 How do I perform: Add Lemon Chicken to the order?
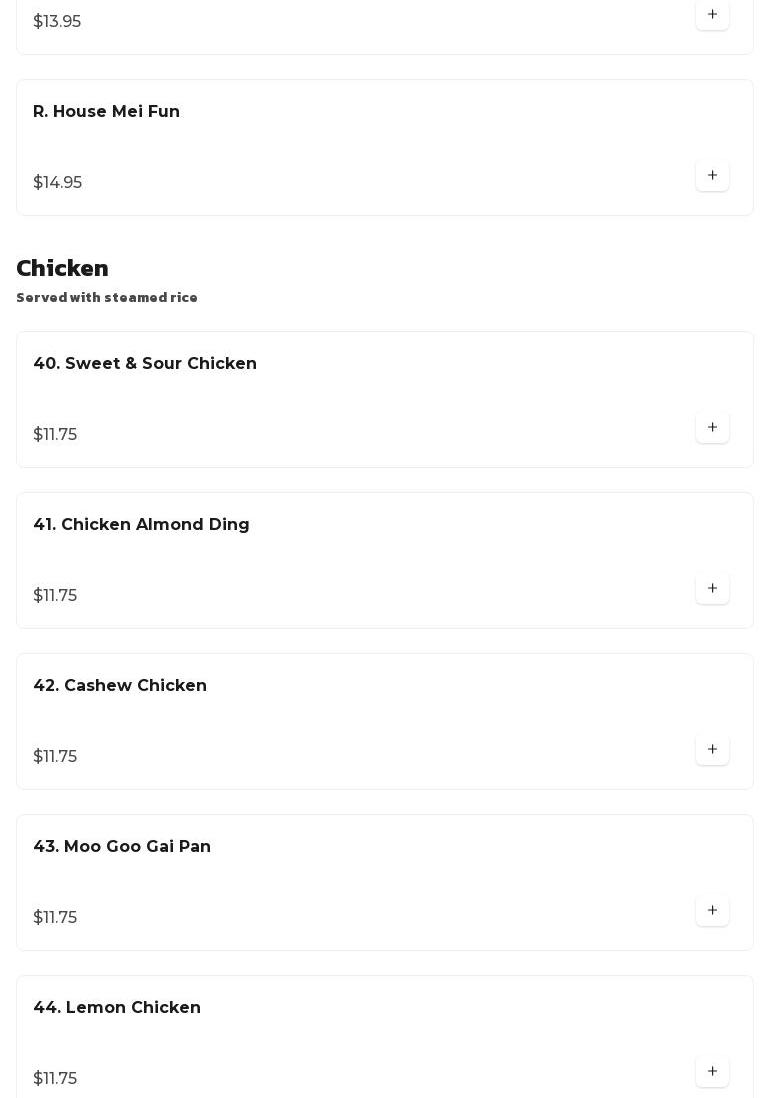[x=712, y=1072]
